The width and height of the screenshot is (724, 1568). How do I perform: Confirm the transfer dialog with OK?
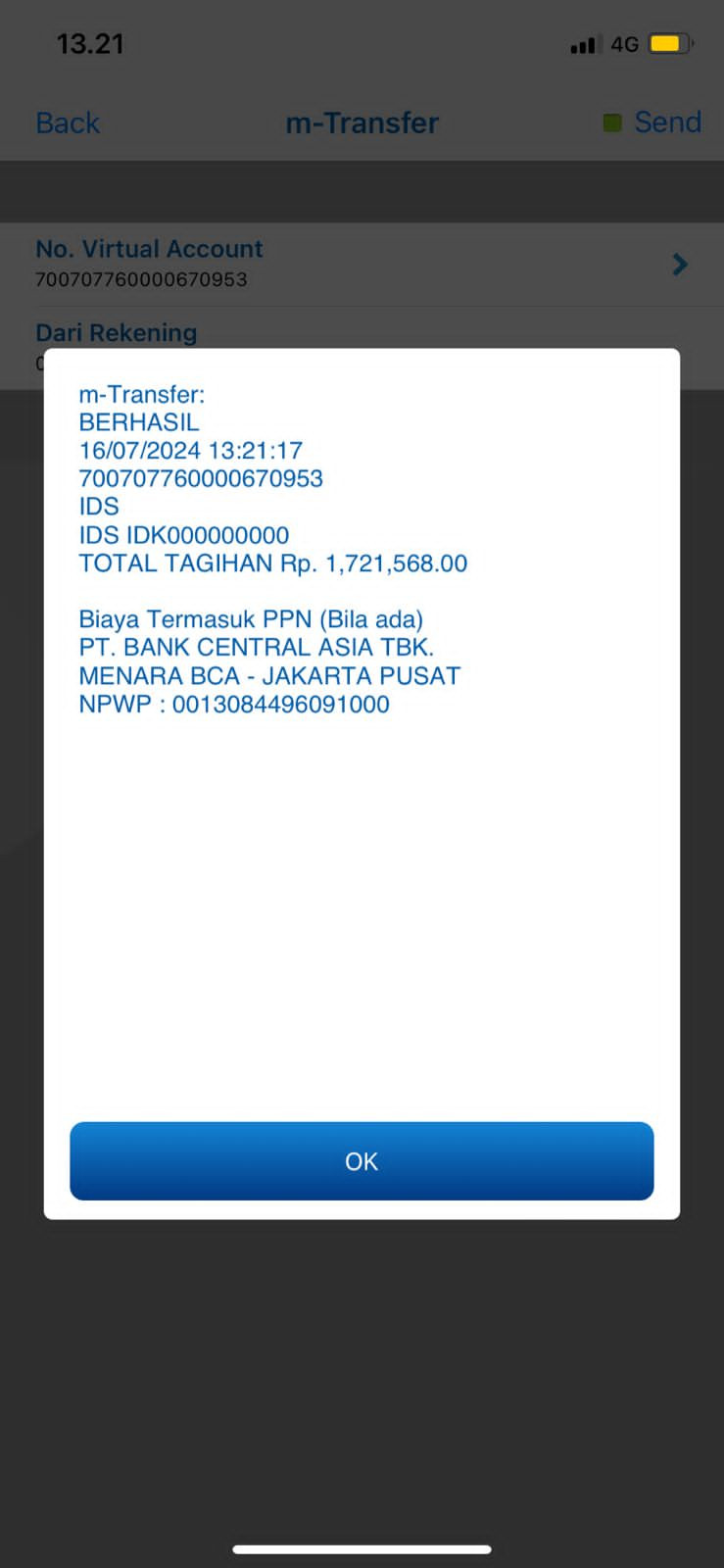tap(362, 1160)
